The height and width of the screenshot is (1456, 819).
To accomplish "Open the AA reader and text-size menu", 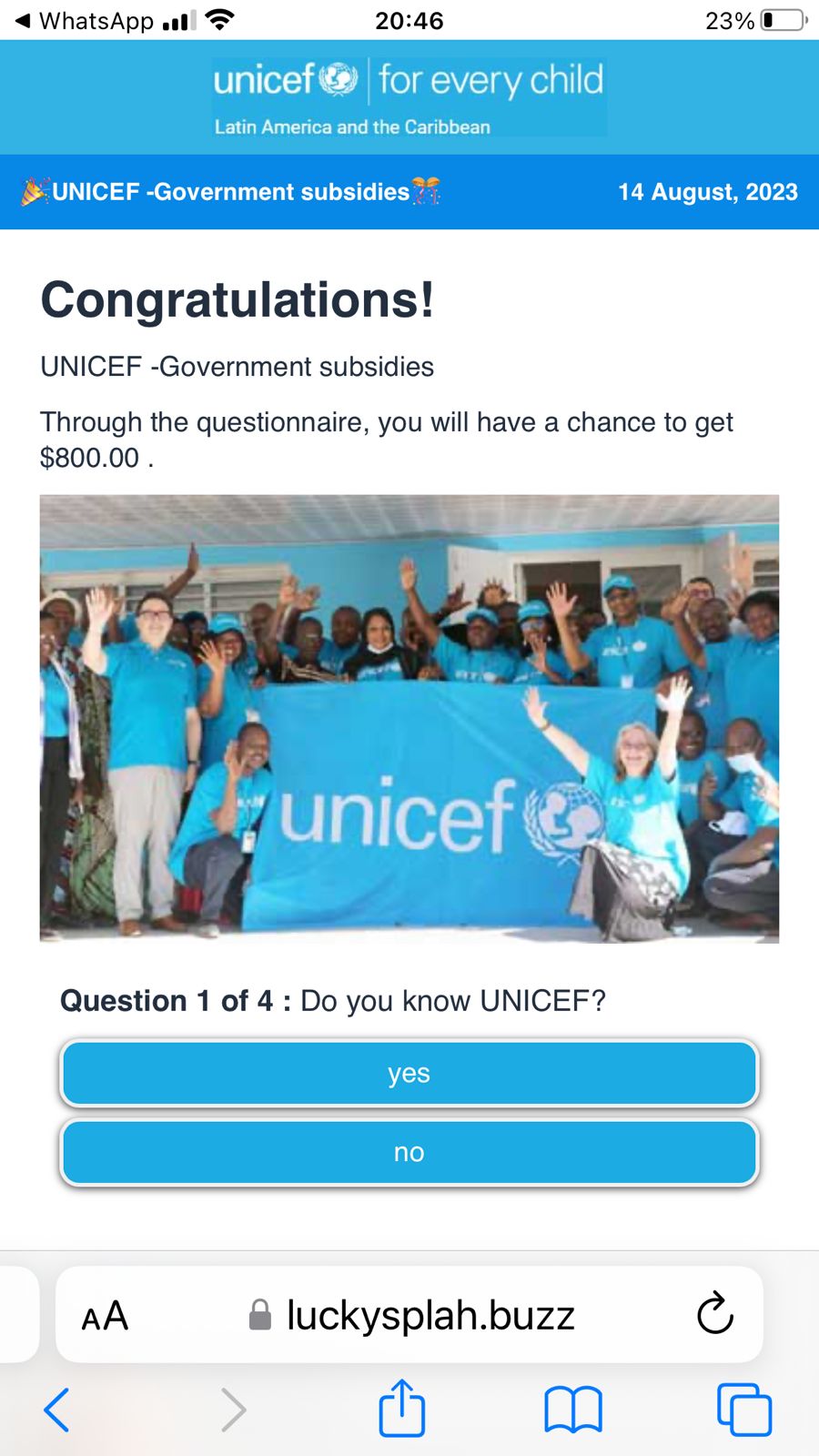I will [105, 1316].
